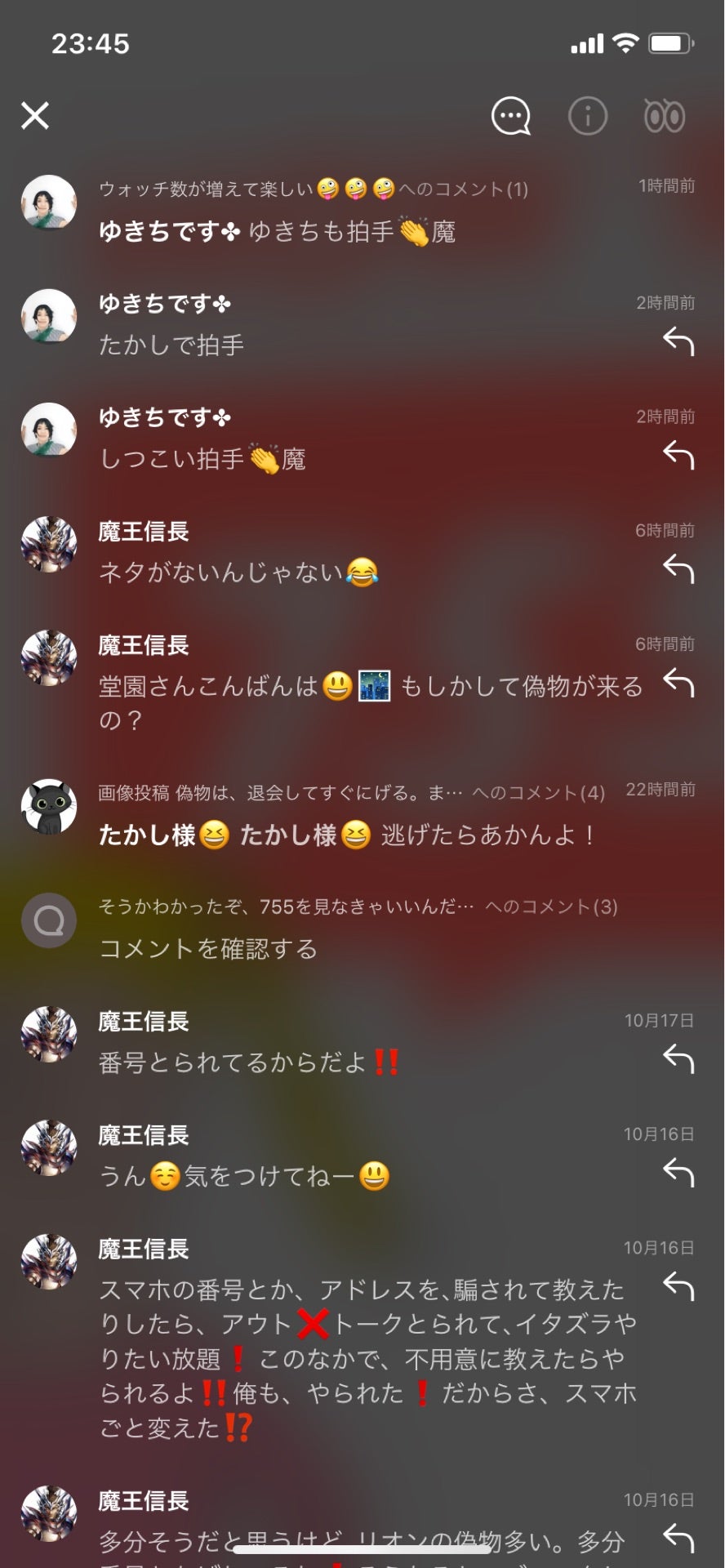The height and width of the screenshot is (1568, 725).
Task: Tap the black cat user avatar
Action: [48, 805]
